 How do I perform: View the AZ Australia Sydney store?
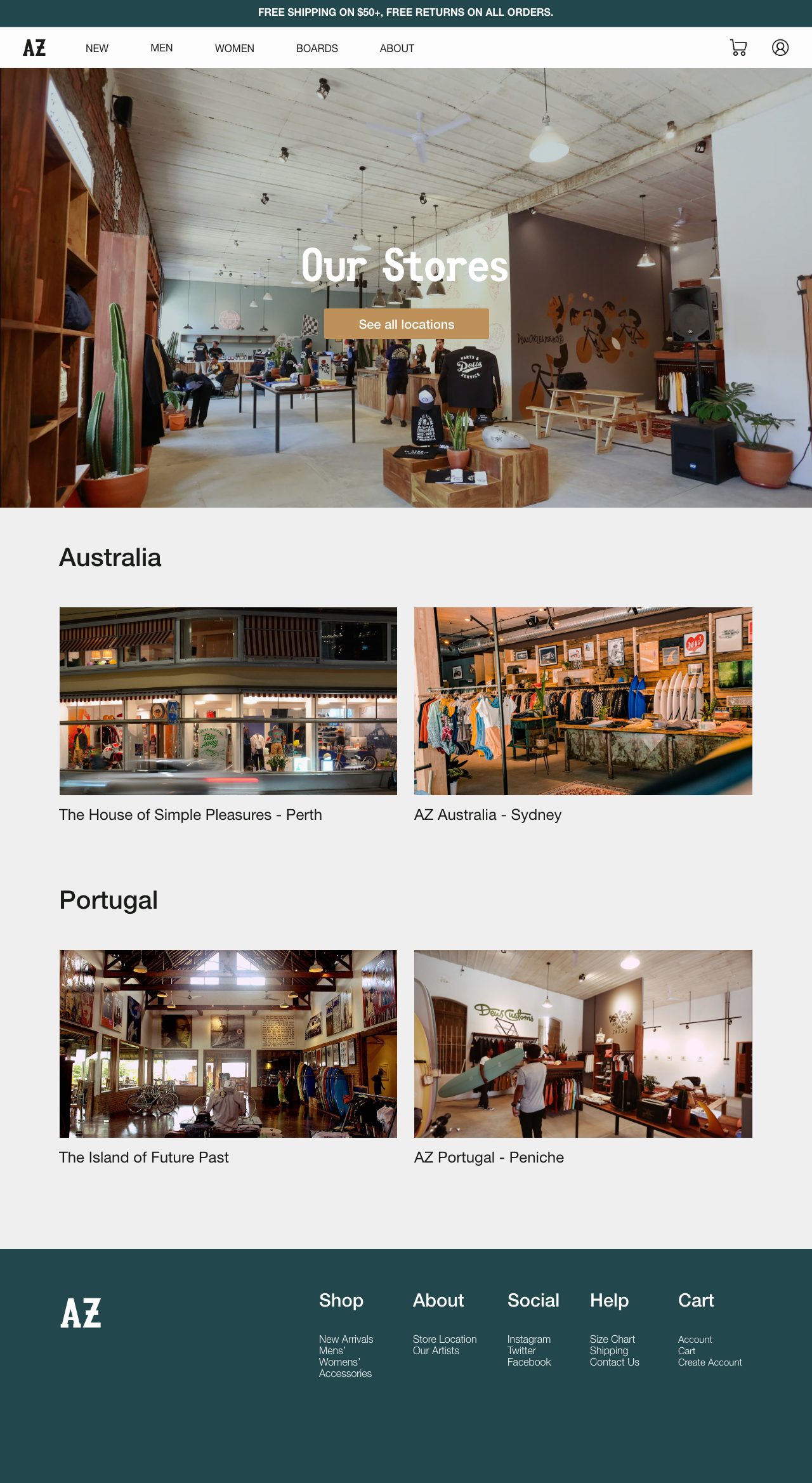(583, 701)
